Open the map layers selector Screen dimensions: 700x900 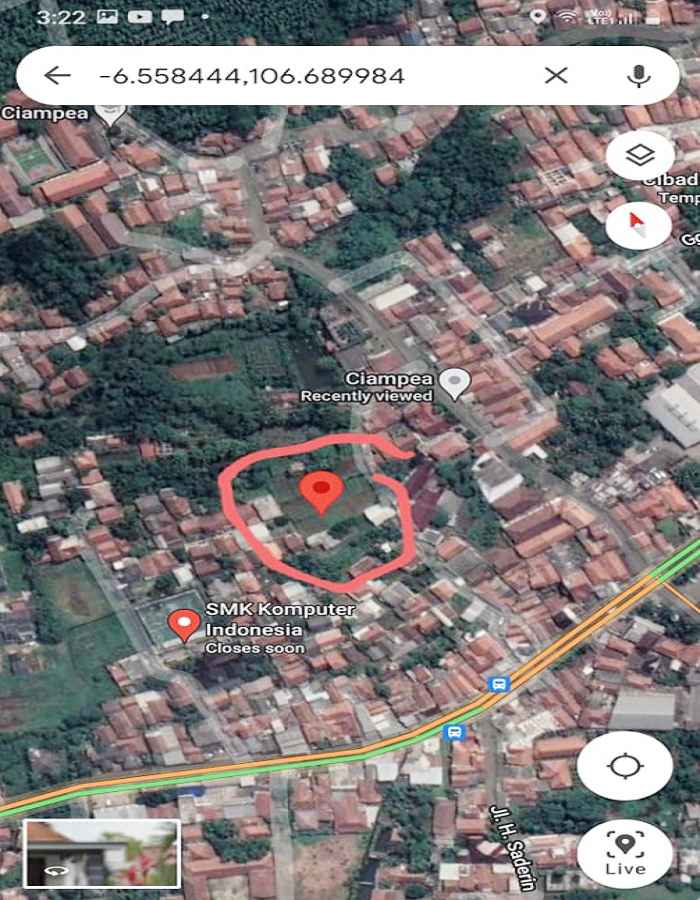(639, 156)
